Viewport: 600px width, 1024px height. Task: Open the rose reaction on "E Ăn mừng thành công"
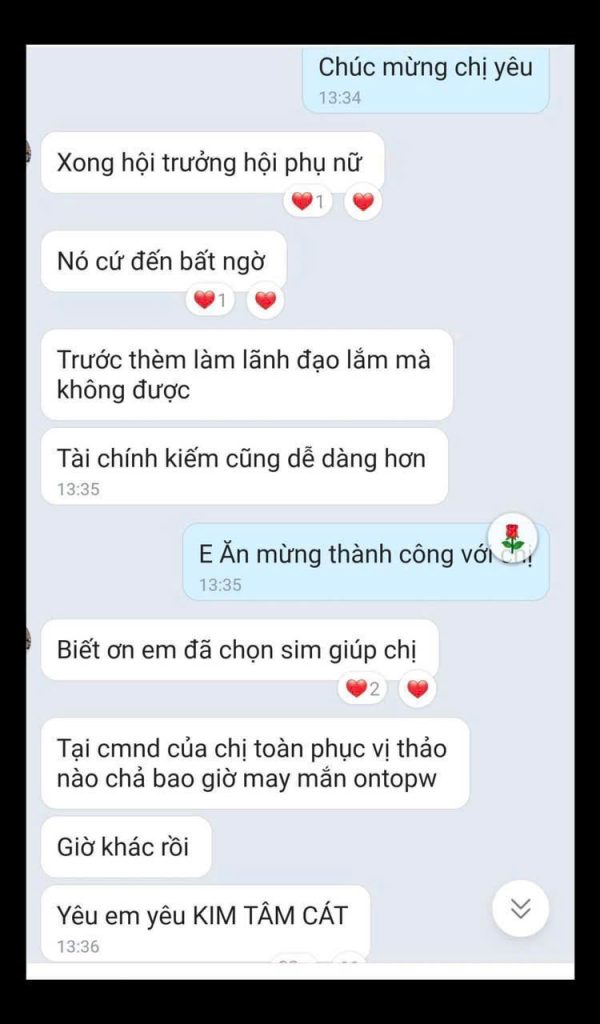pos(513,539)
